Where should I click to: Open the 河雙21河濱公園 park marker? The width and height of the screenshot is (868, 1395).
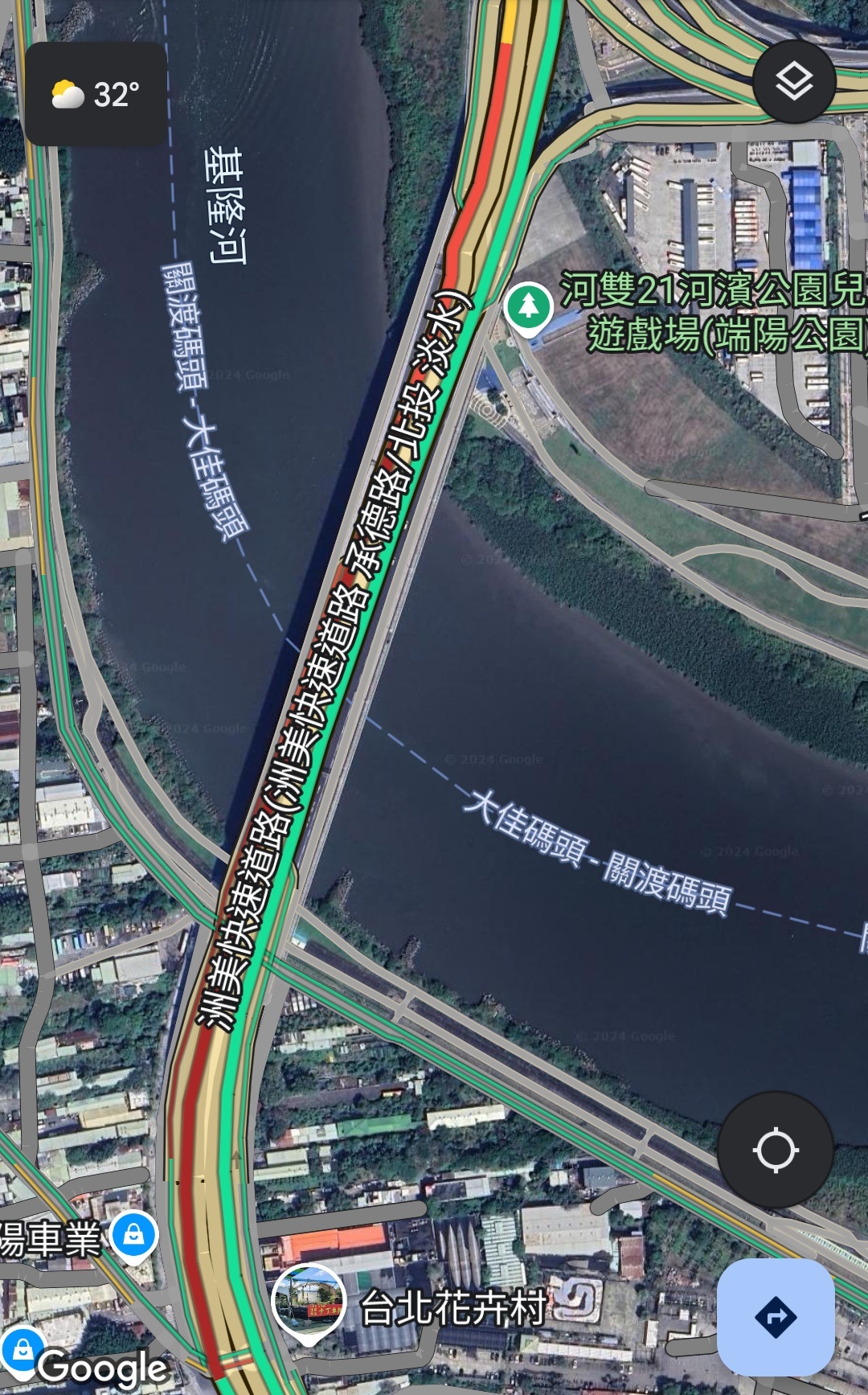click(x=528, y=310)
